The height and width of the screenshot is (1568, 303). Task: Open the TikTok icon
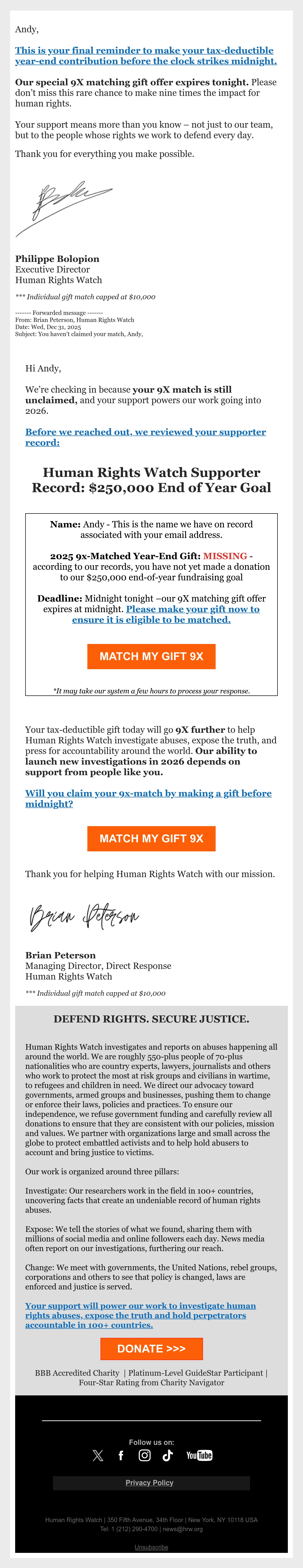tap(168, 1455)
